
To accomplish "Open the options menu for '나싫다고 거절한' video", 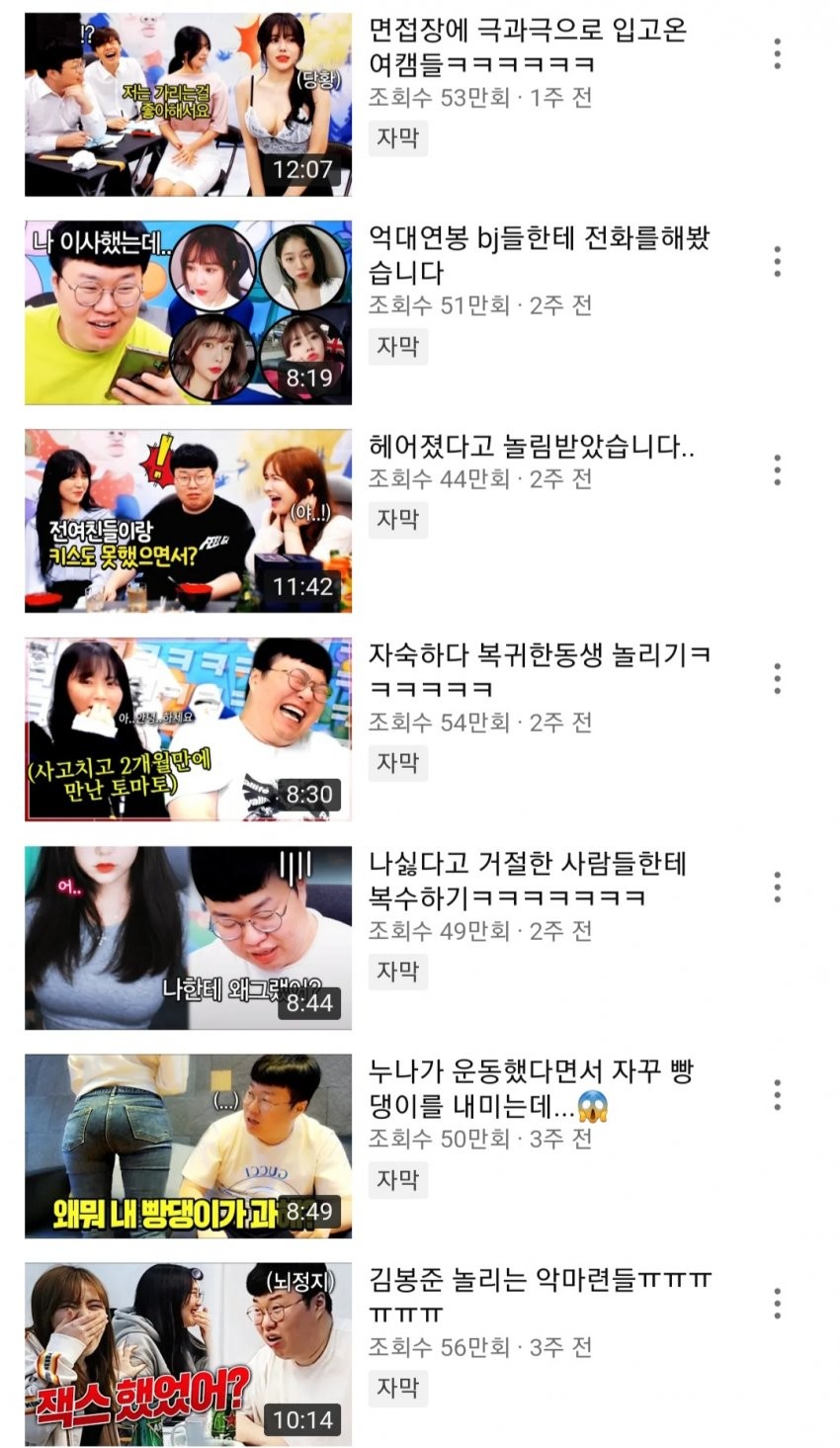I will pos(778,887).
